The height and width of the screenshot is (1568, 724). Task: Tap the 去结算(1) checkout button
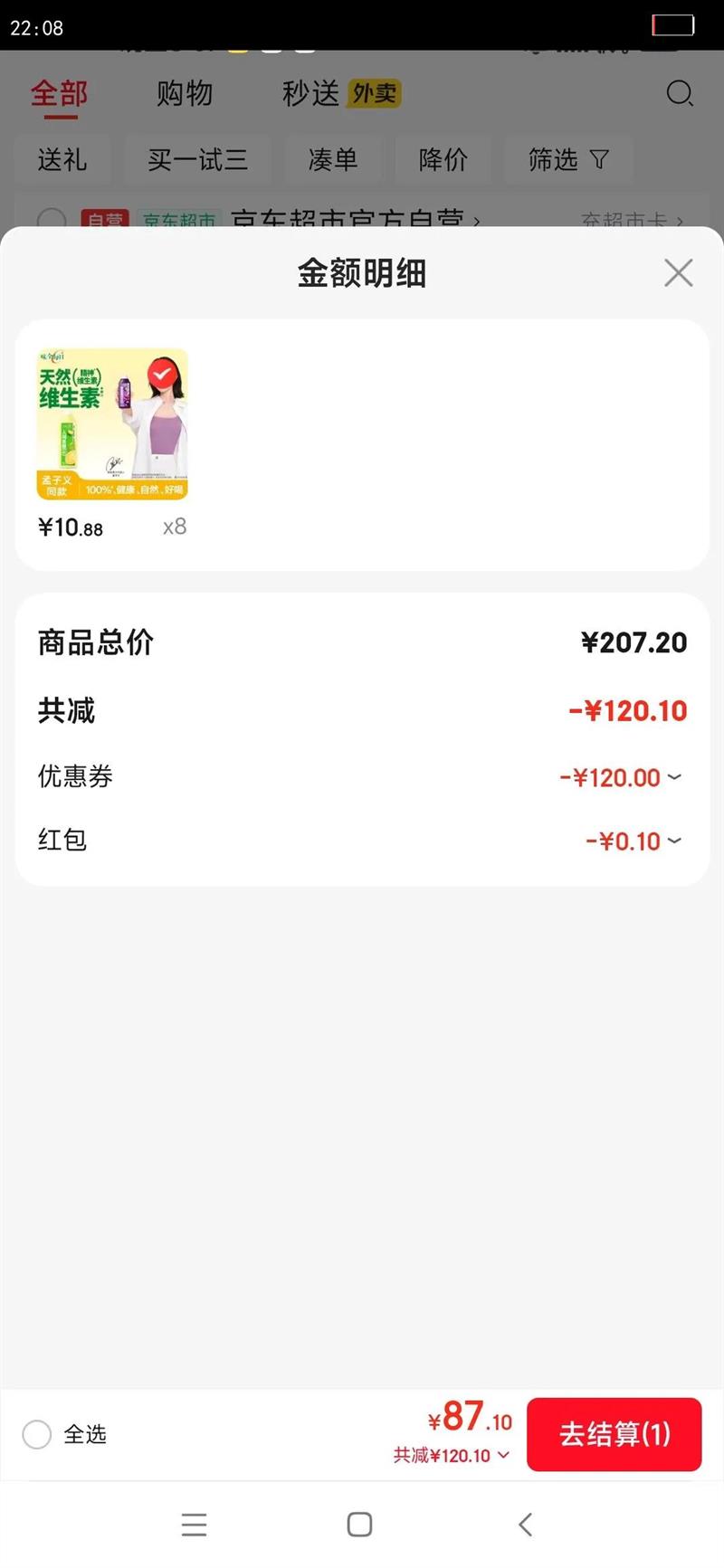614,1434
